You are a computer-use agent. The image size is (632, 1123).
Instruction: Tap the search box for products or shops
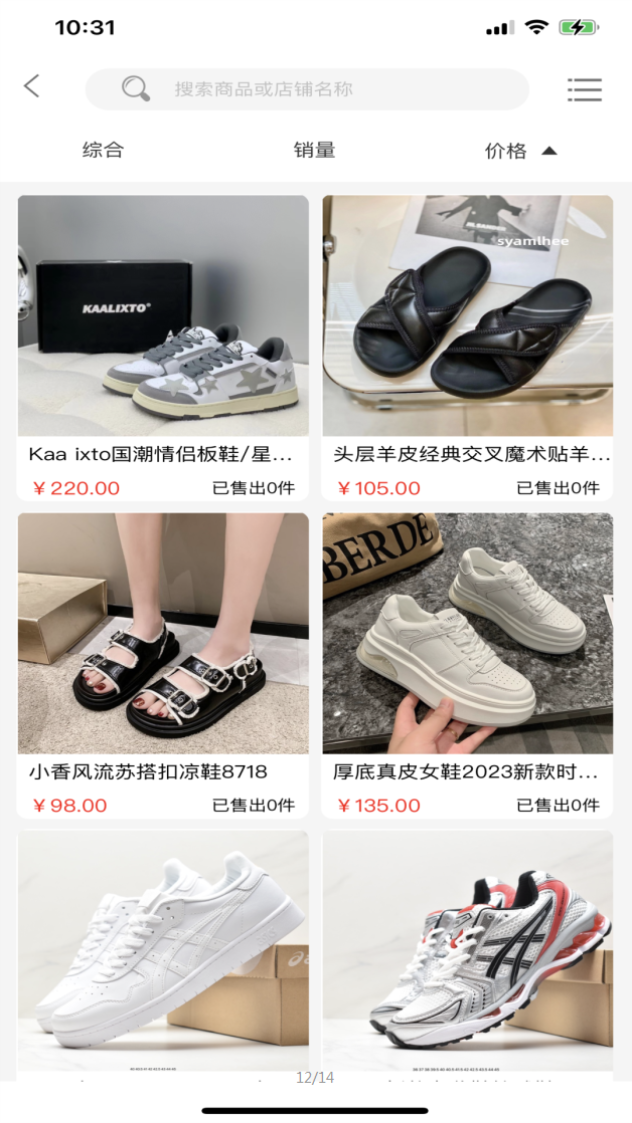[307, 89]
